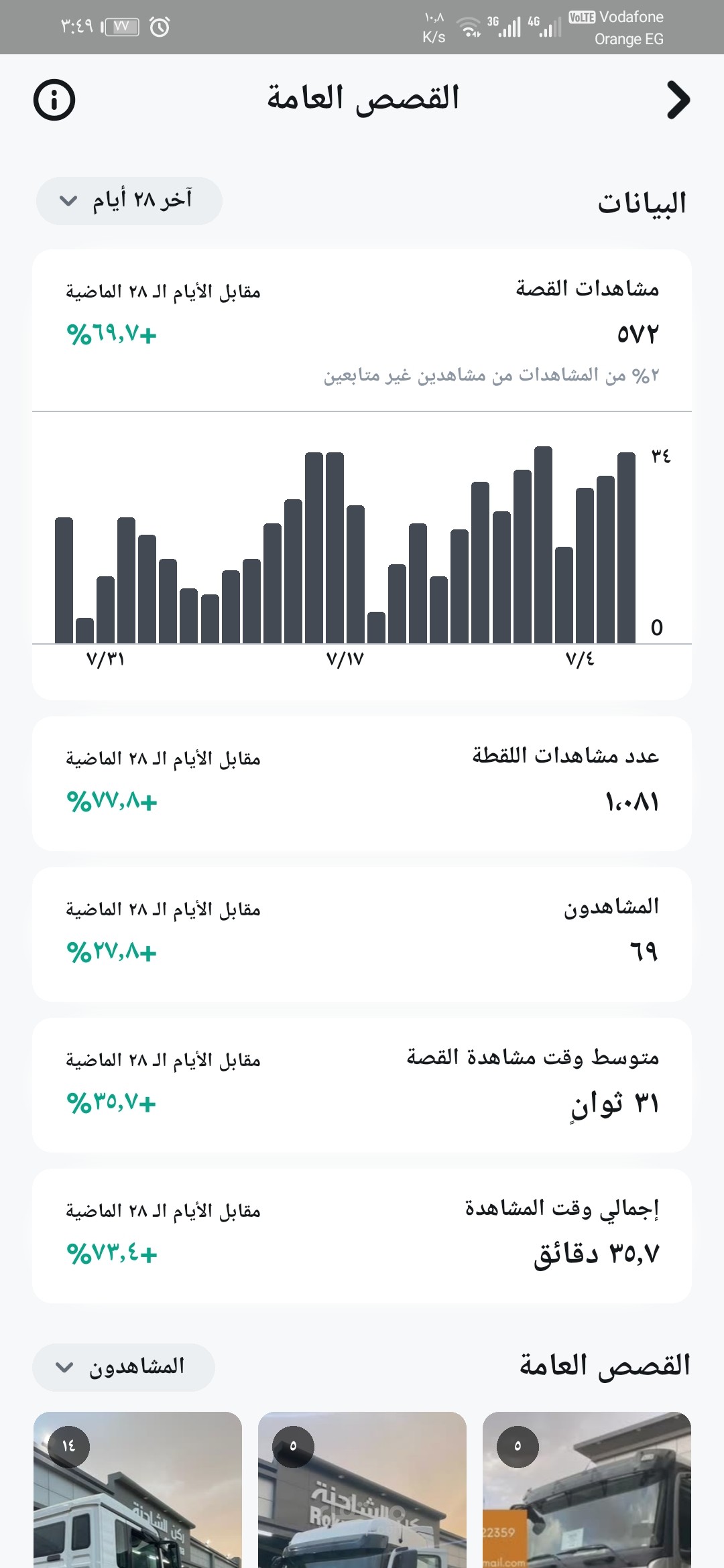
Task: Open the المشاهدون sorting dropdown
Action: pos(124,1367)
